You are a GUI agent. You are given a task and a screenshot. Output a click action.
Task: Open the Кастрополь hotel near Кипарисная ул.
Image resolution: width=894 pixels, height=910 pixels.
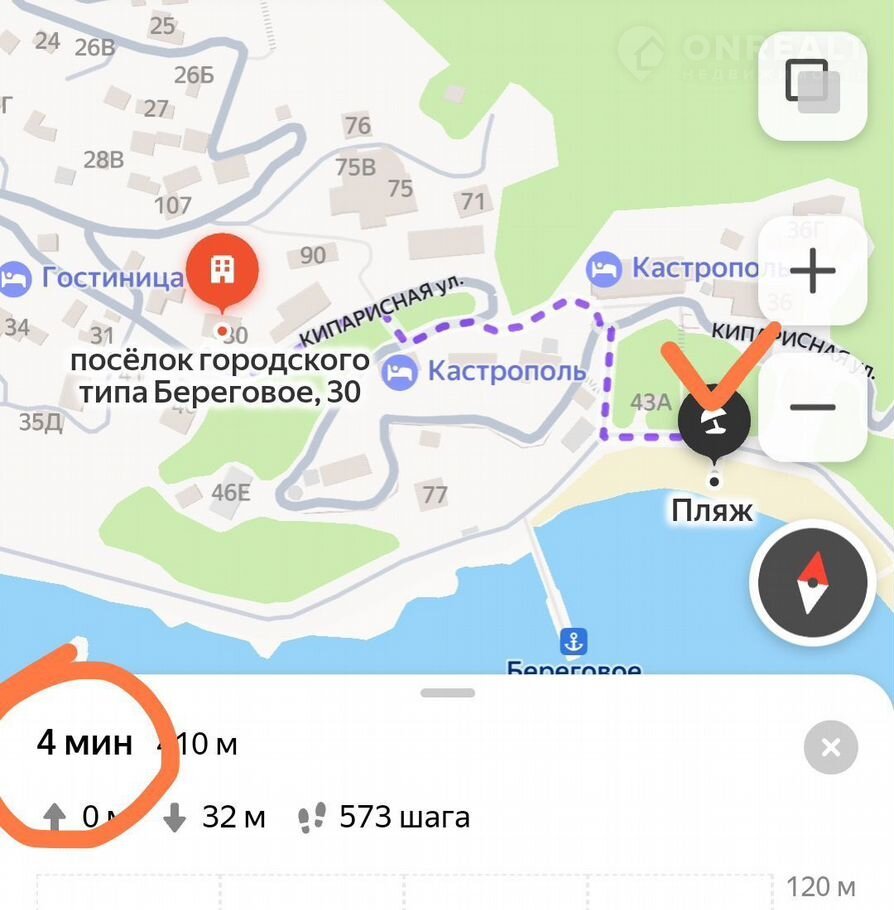pos(400,372)
